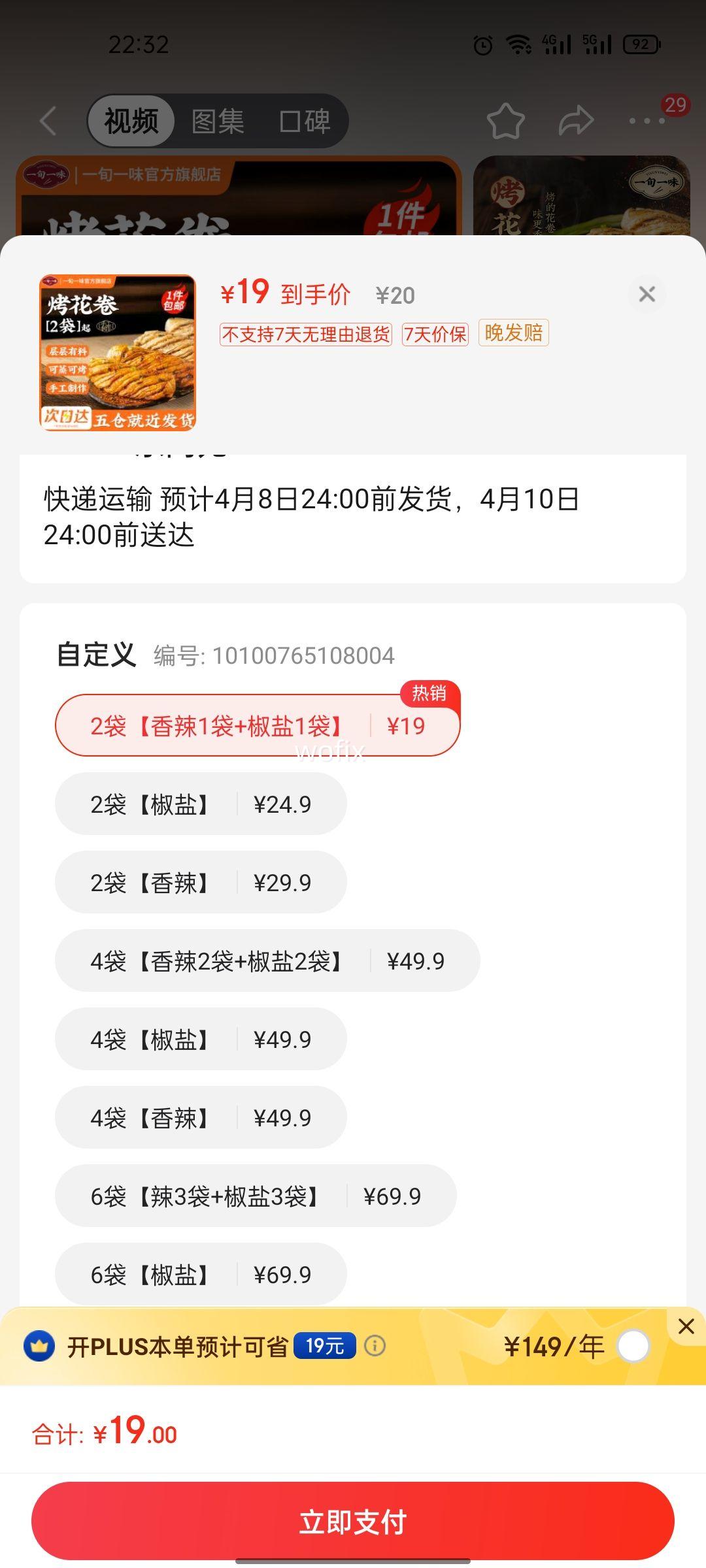Enable the PLUS ¥149/年 membership option
This screenshot has width=706, height=1568.
[x=633, y=1347]
